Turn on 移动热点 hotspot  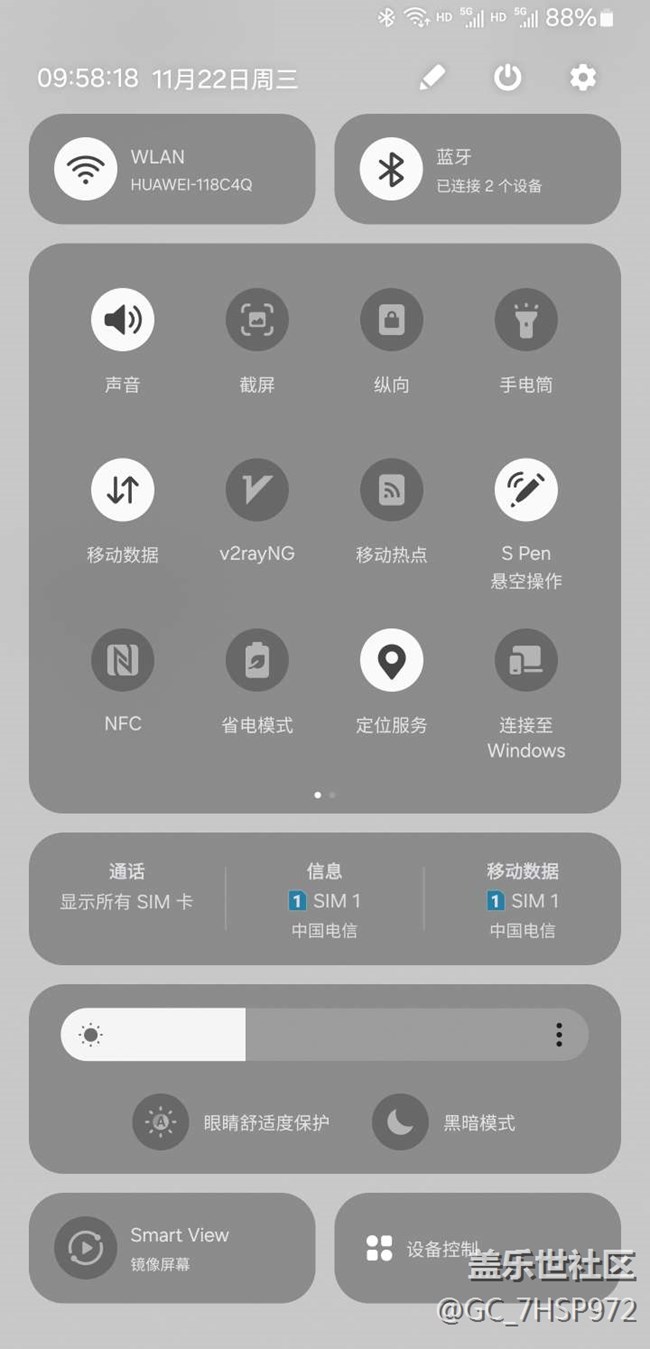click(x=391, y=490)
